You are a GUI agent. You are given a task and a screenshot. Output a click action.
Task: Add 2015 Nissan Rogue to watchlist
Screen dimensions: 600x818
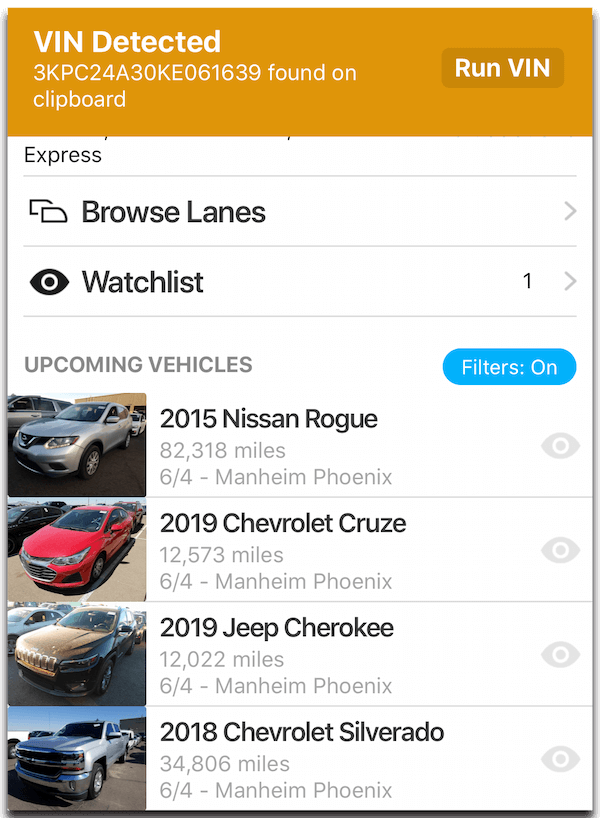560,445
